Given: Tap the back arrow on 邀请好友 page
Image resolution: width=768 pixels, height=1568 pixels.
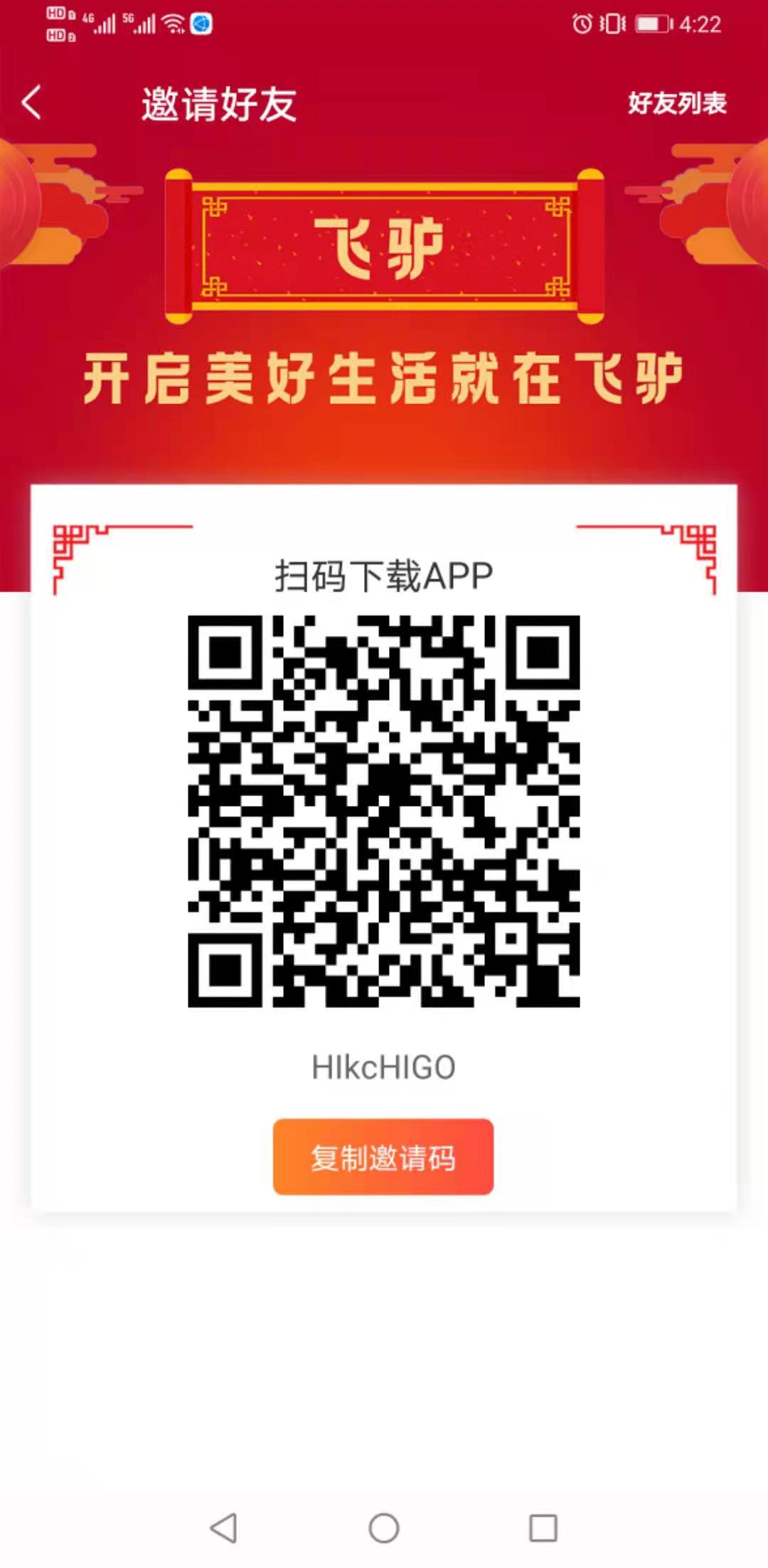Looking at the screenshot, I should (x=31, y=102).
